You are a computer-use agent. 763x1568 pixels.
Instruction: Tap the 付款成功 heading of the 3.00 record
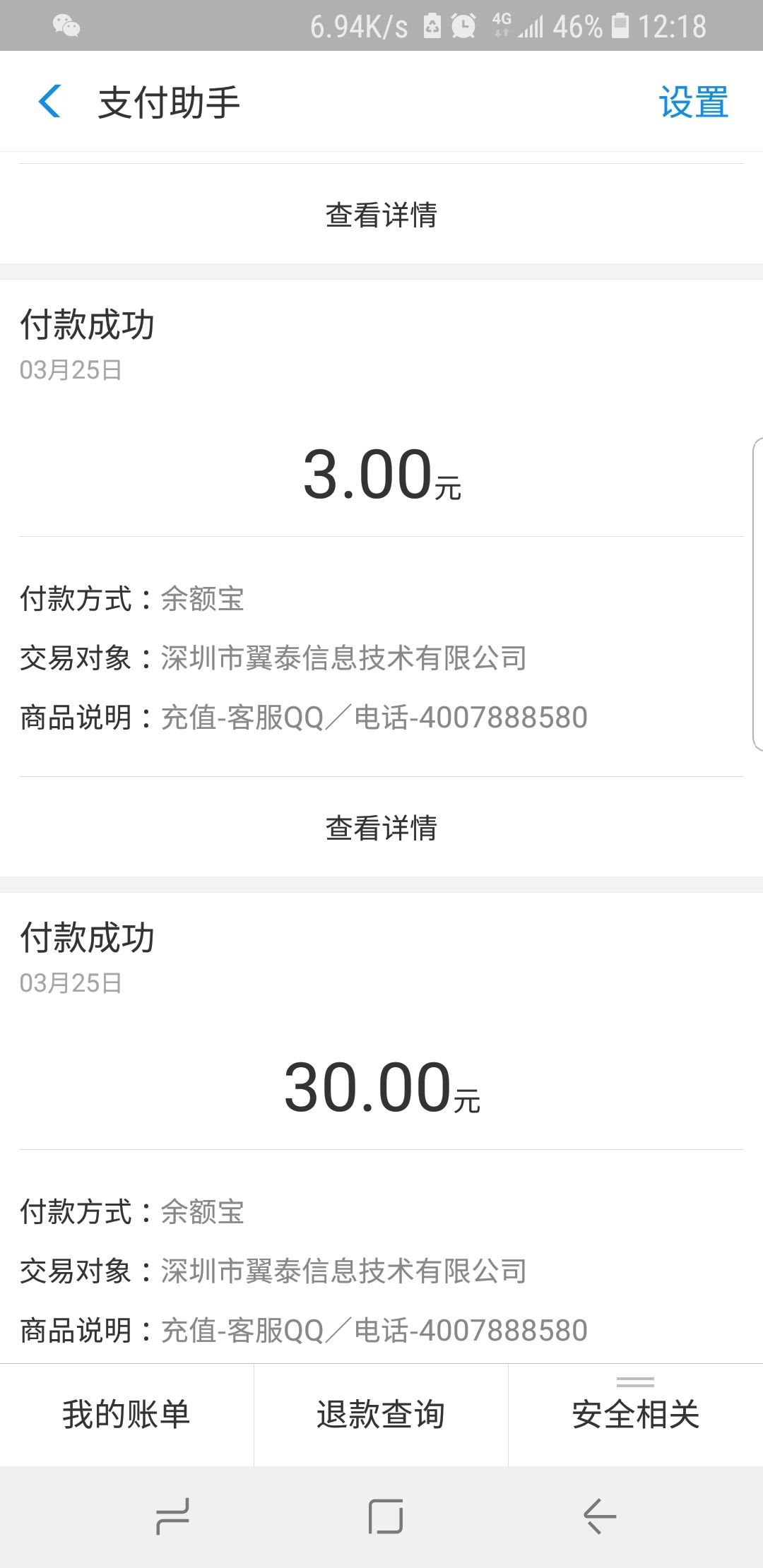90,325
